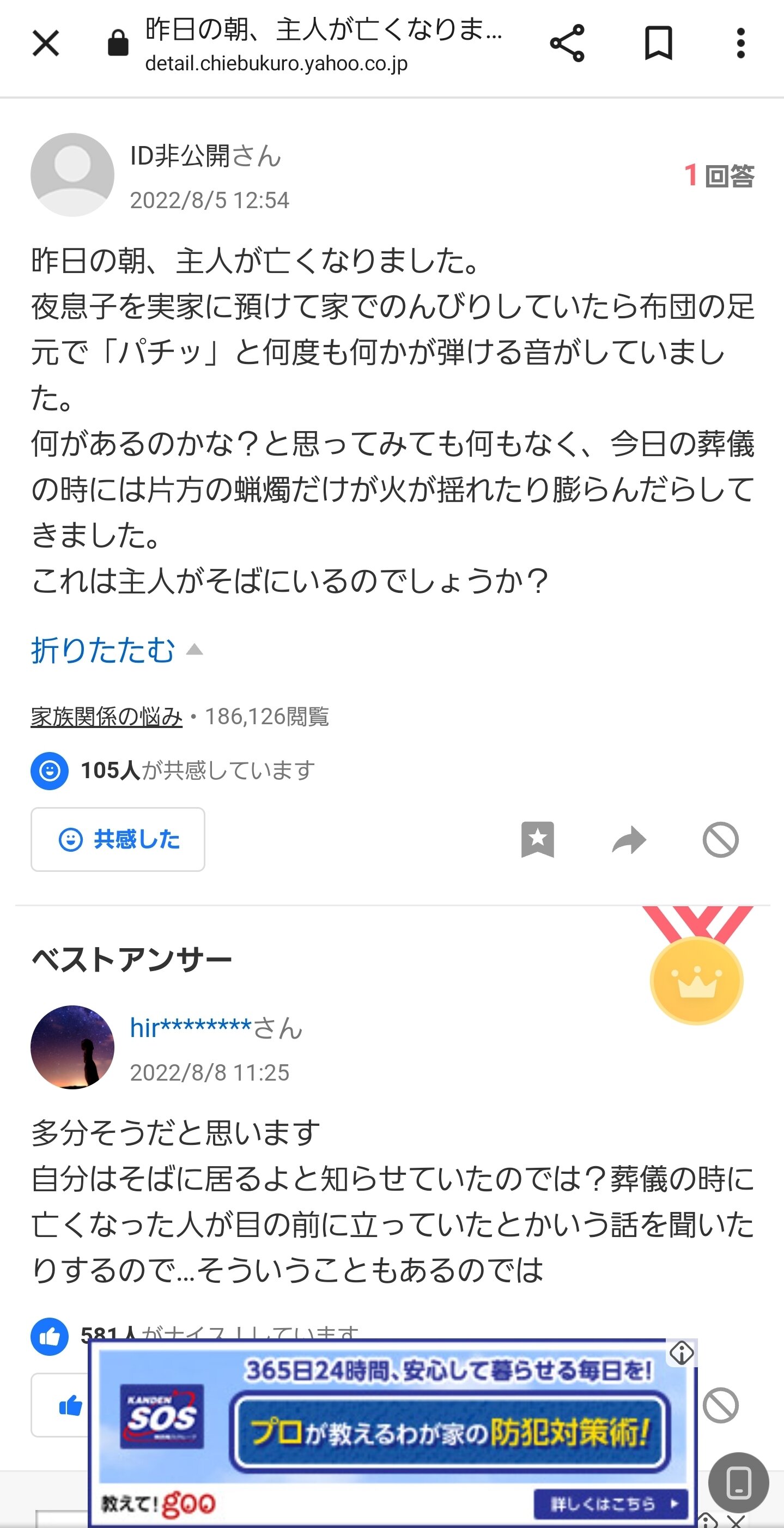This screenshot has width=784, height=1528.
Task: Open hir******** user profile
Action: [191, 1027]
